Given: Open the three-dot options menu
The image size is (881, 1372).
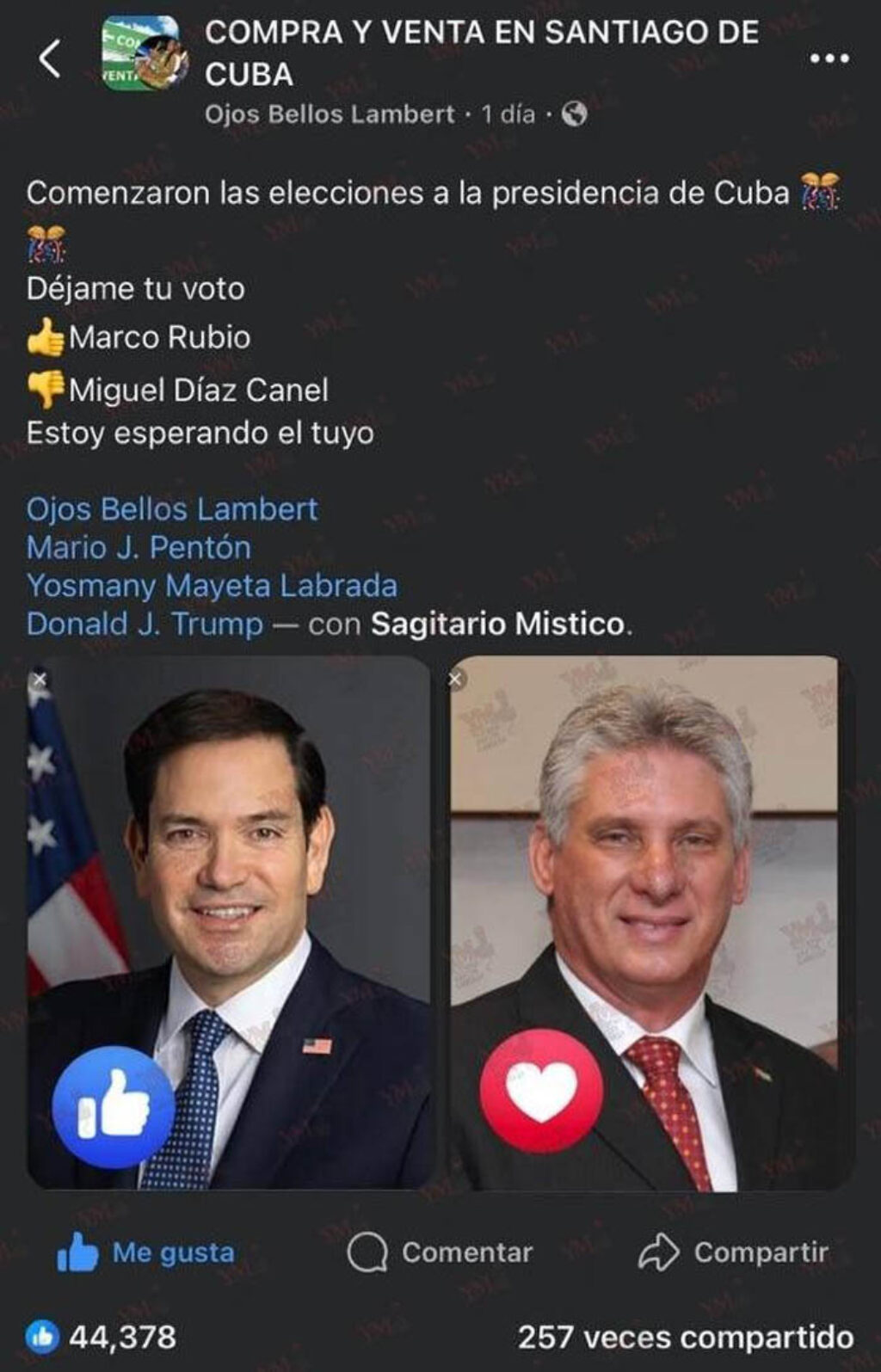Looking at the screenshot, I should (x=829, y=58).
